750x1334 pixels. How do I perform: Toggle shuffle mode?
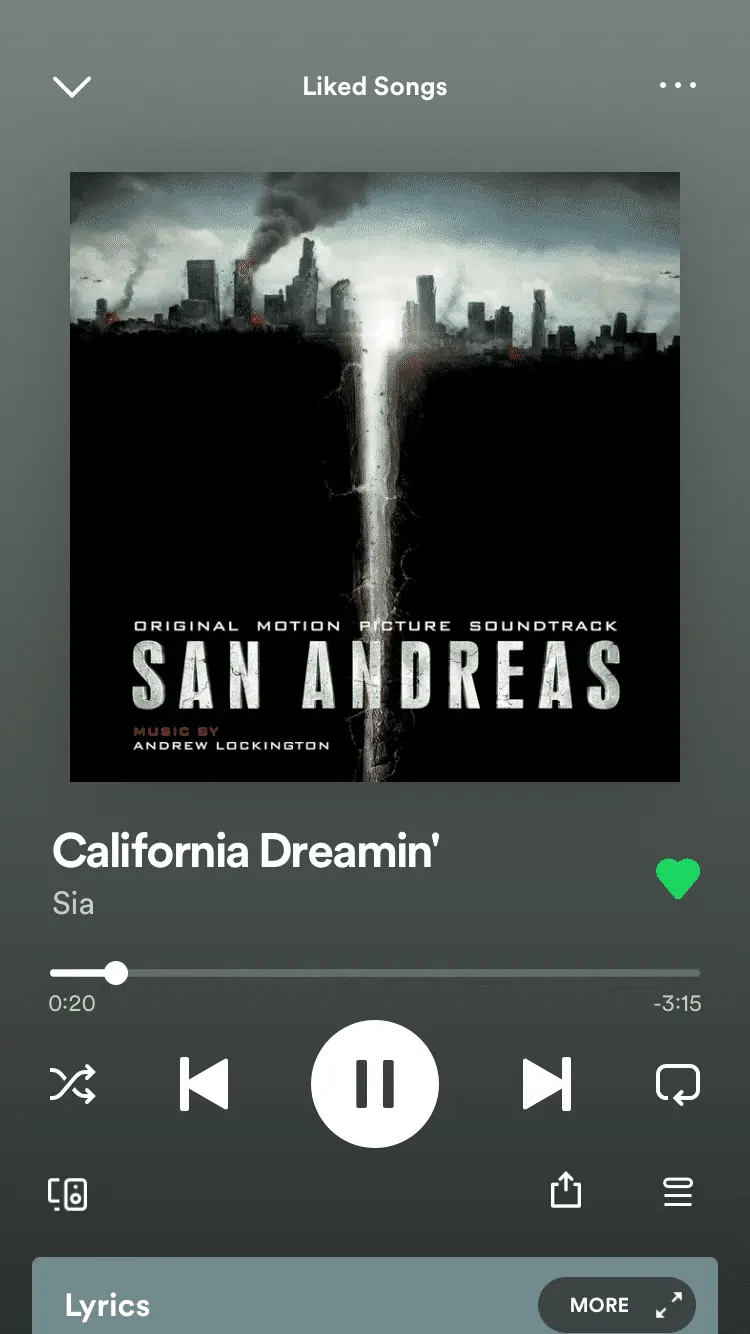[x=73, y=1084]
